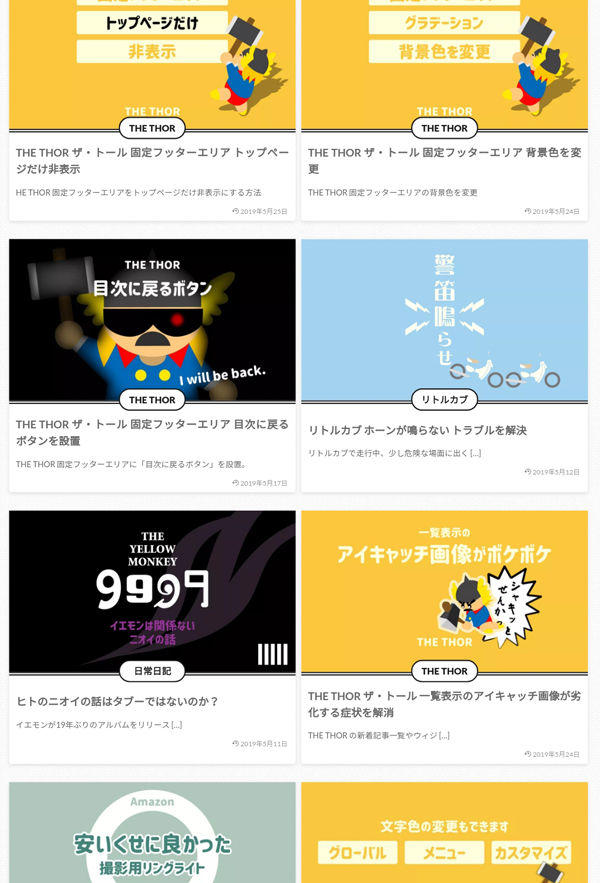Open the アイキャッチ画像がボケボケ article
600x883 pixels.
(444, 590)
